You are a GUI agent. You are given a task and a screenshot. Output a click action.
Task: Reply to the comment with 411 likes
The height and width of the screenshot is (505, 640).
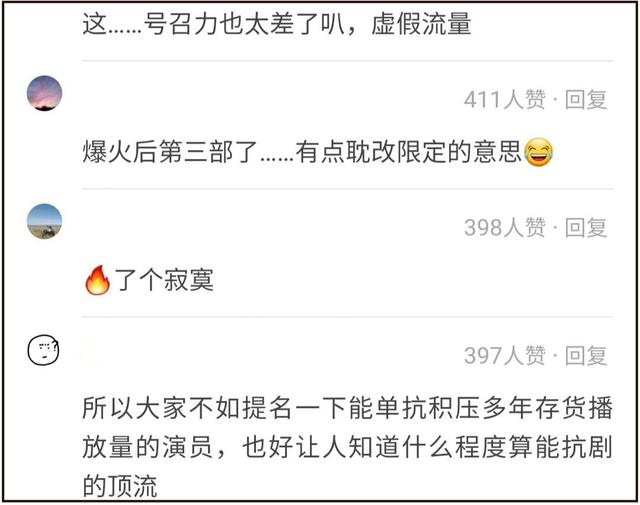pos(587,100)
